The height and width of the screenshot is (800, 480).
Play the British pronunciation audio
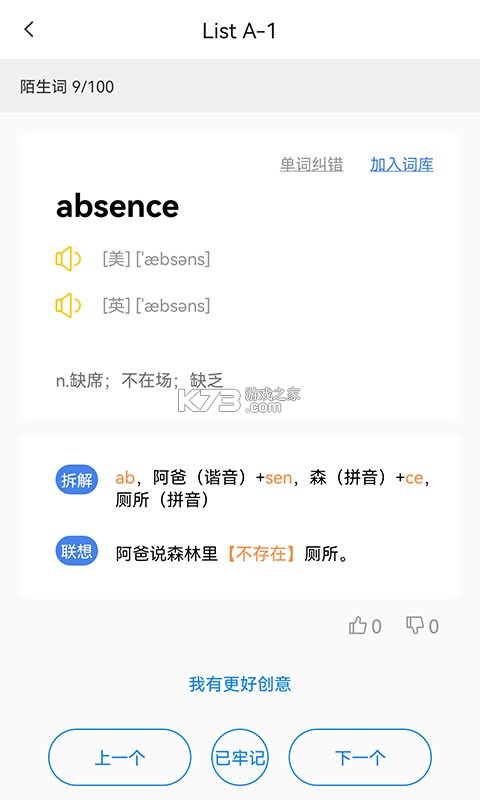68,306
